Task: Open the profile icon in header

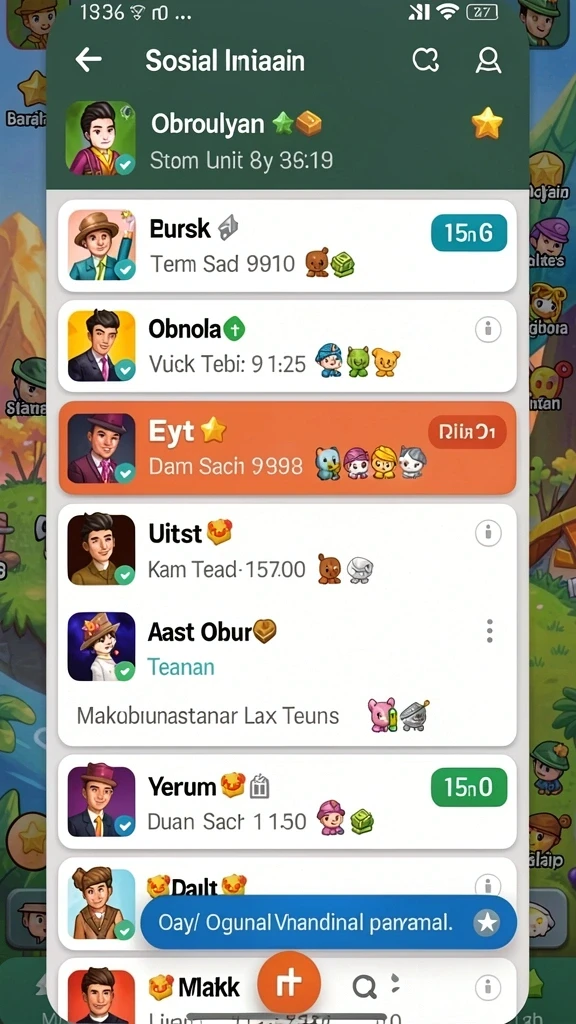Action: click(x=488, y=61)
